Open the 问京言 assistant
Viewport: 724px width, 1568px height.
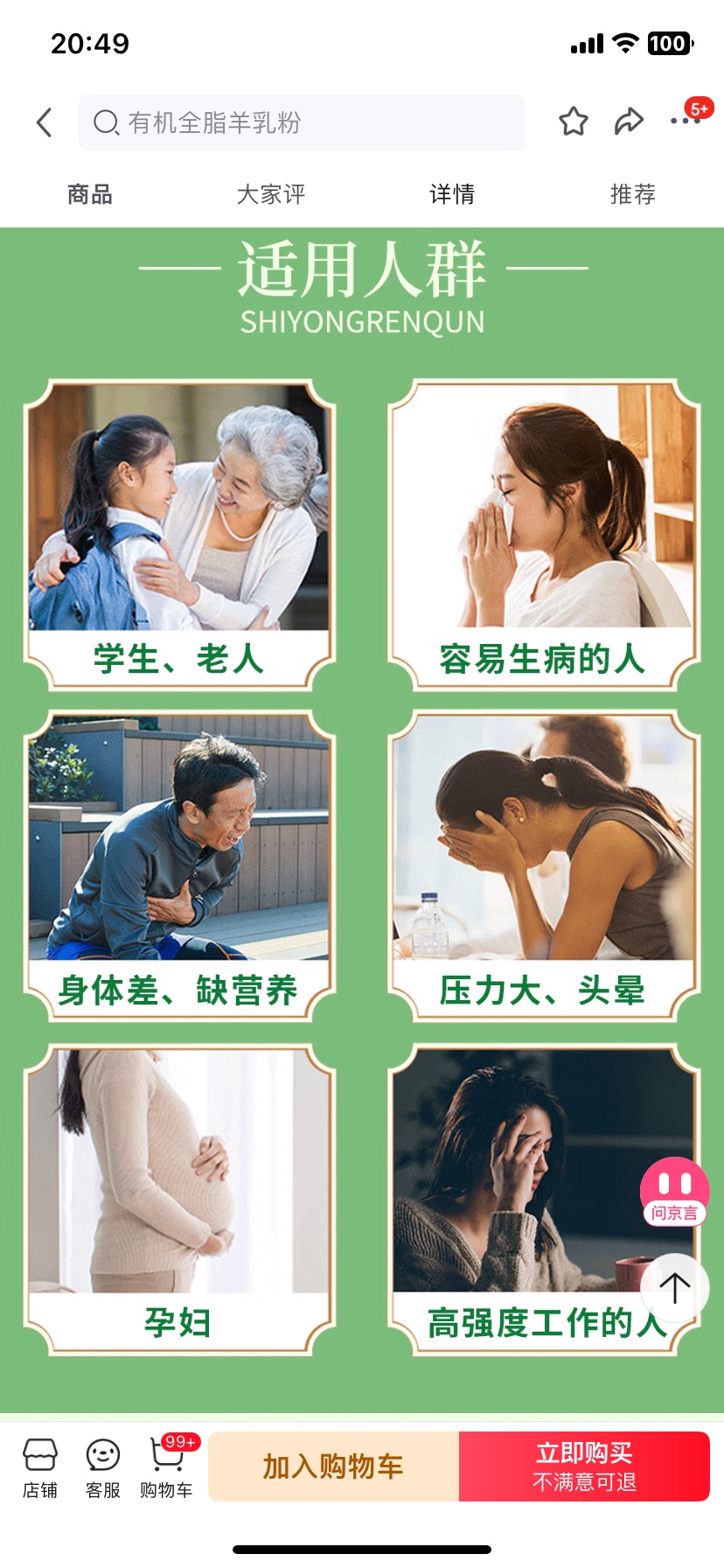click(x=674, y=1190)
